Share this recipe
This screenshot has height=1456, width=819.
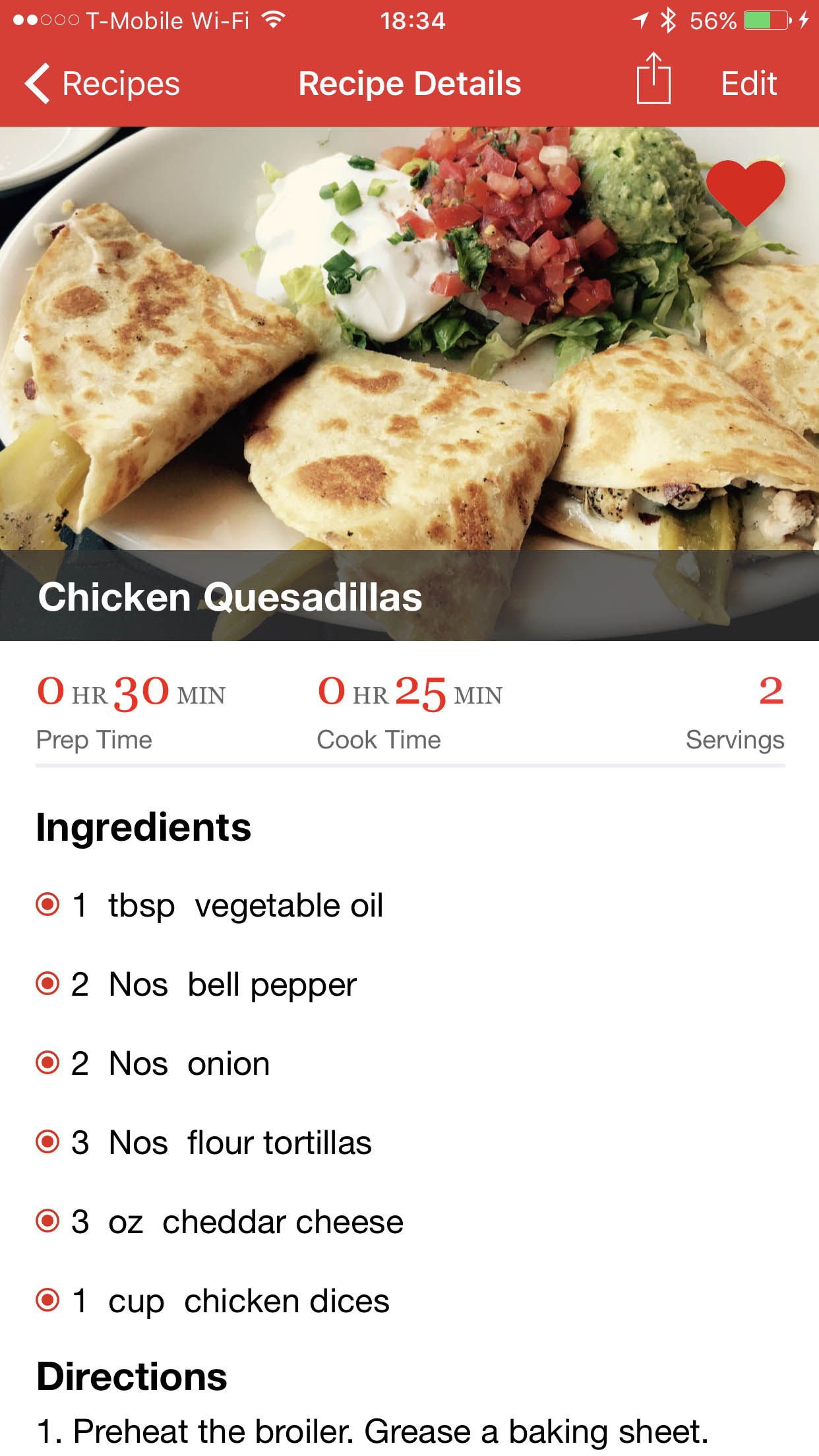653,79
